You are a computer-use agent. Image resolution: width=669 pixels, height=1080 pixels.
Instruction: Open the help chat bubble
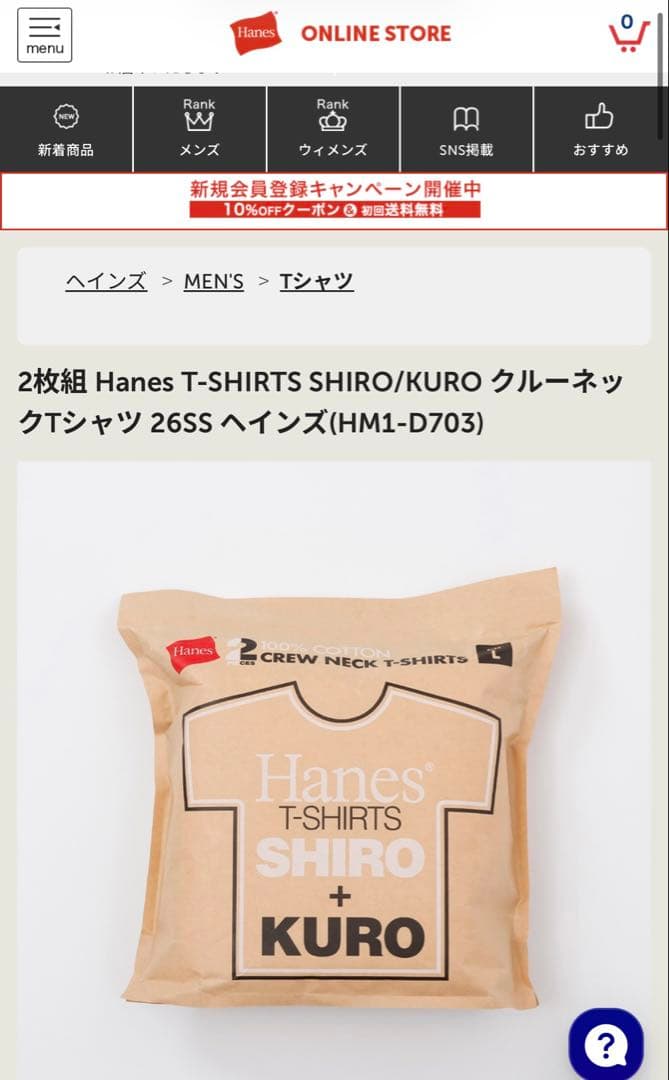pyautogui.click(x=606, y=1045)
